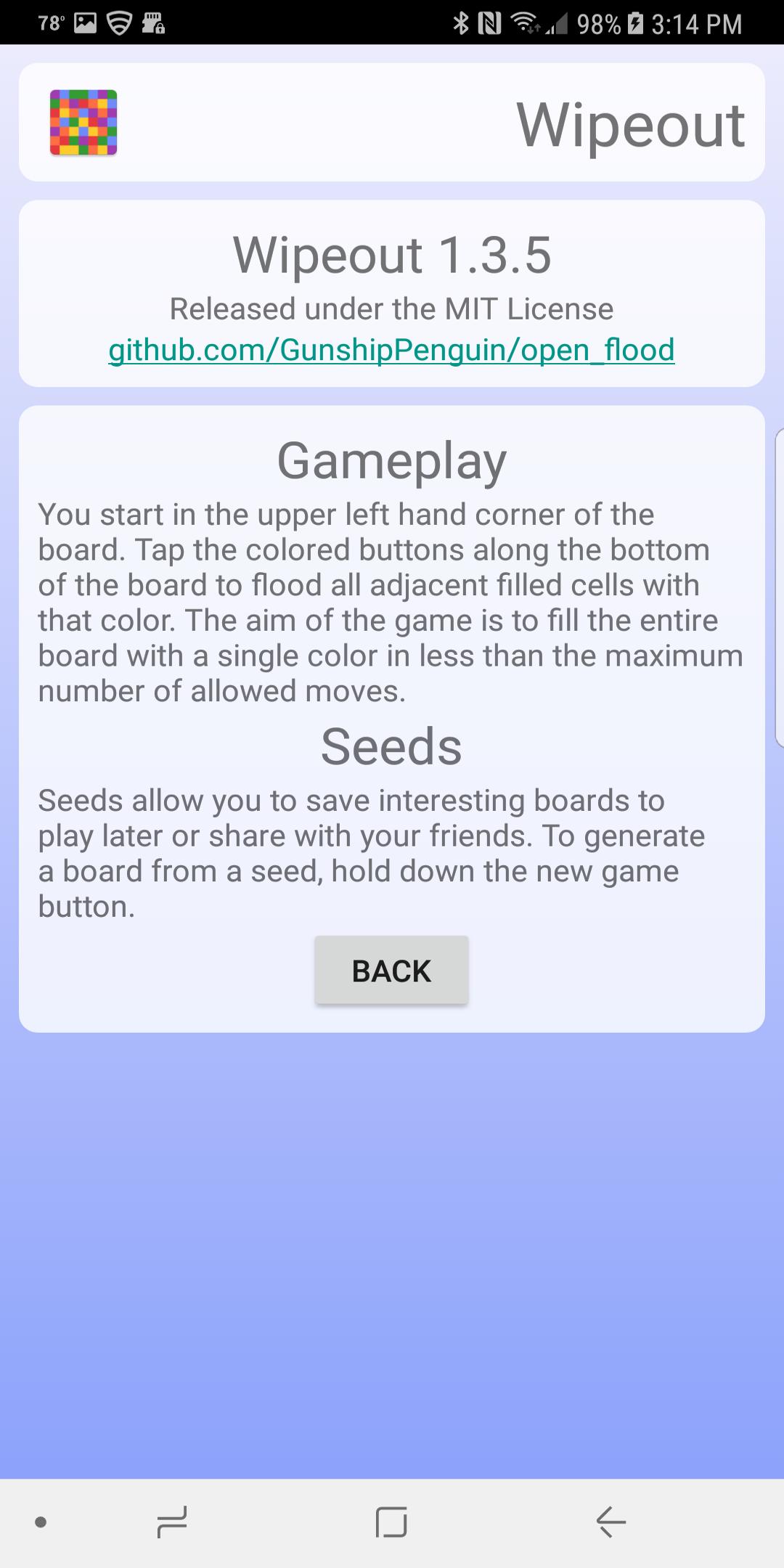Open recent apps from the navigation bar
This screenshot has width=784, height=1568.
tap(172, 1522)
